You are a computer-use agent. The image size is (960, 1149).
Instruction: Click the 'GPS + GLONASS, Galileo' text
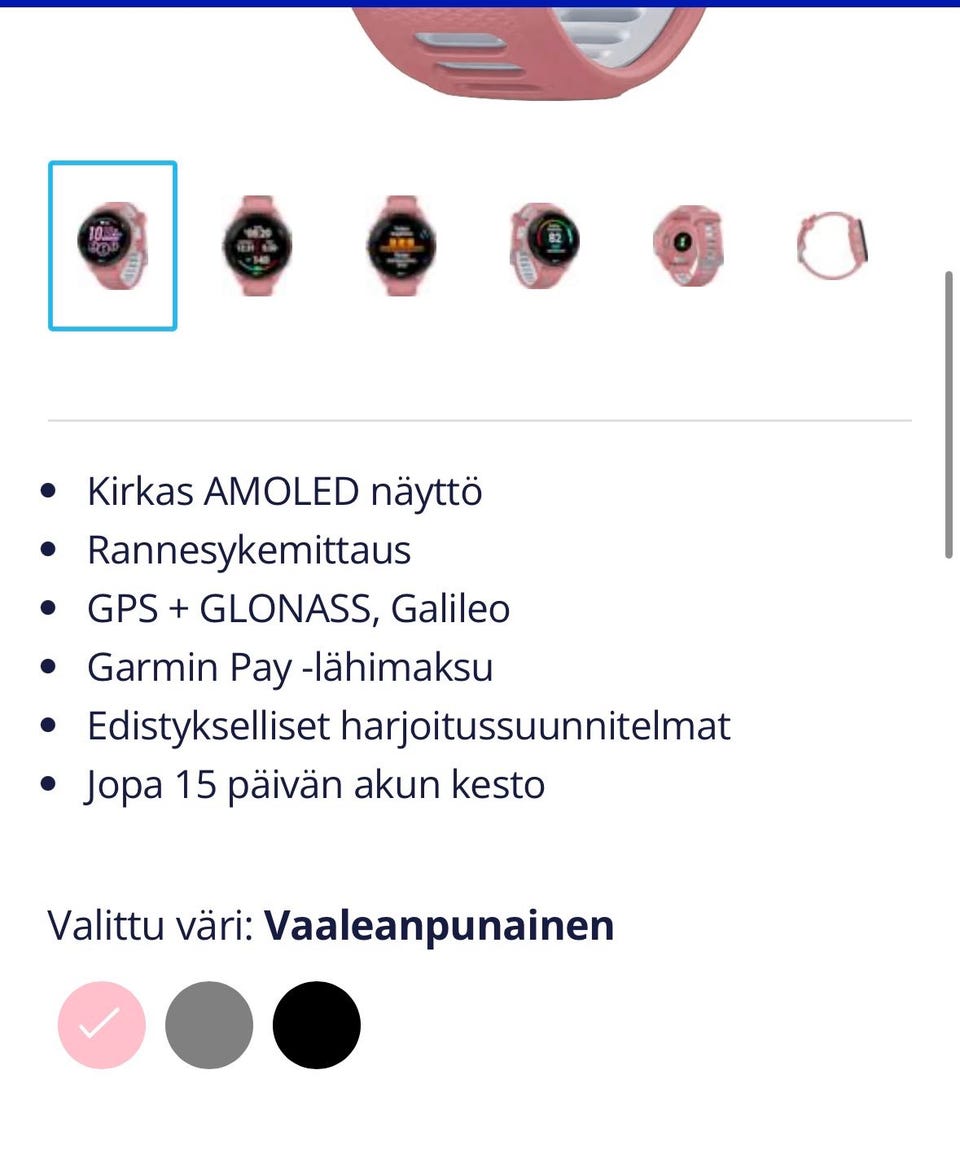[299, 608]
